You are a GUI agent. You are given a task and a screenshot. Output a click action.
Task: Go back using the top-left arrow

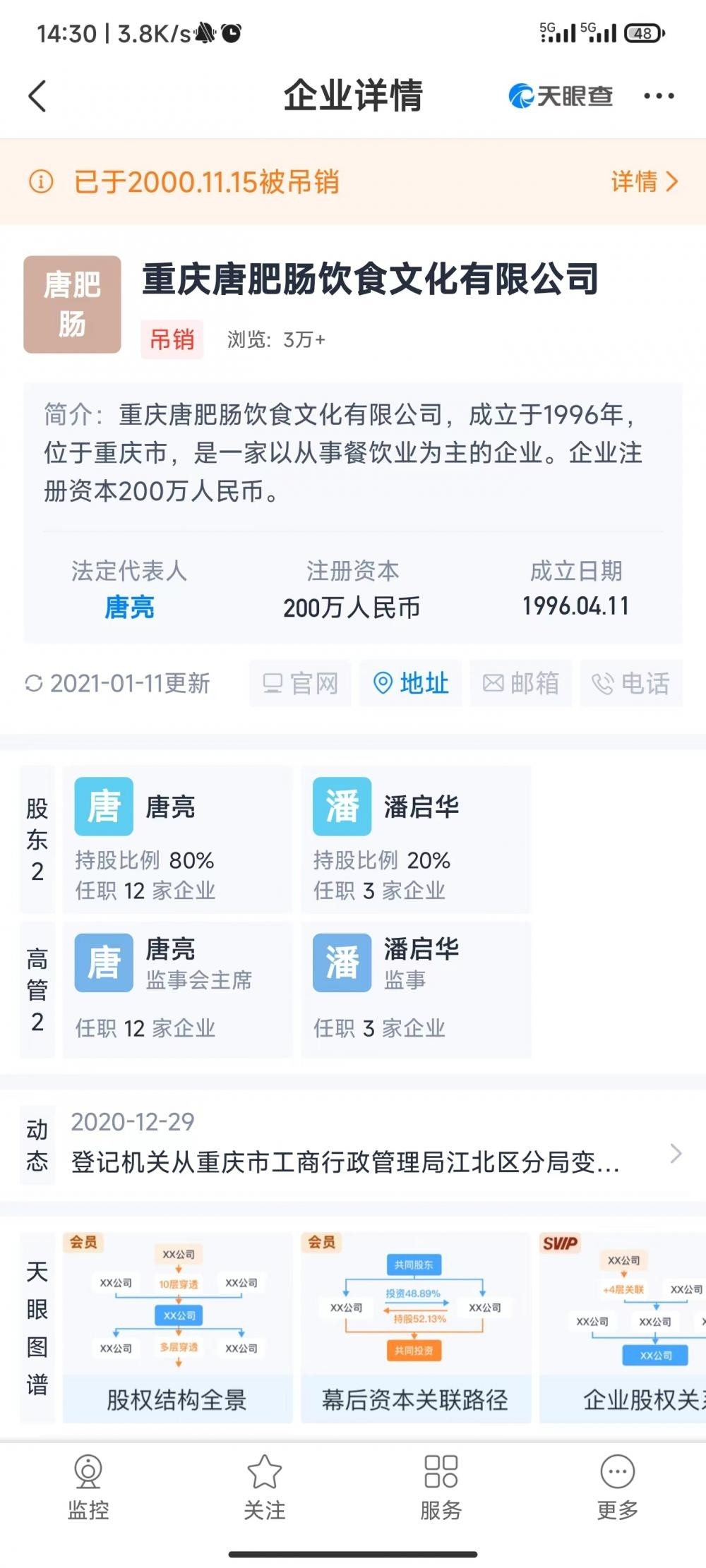(x=37, y=96)
